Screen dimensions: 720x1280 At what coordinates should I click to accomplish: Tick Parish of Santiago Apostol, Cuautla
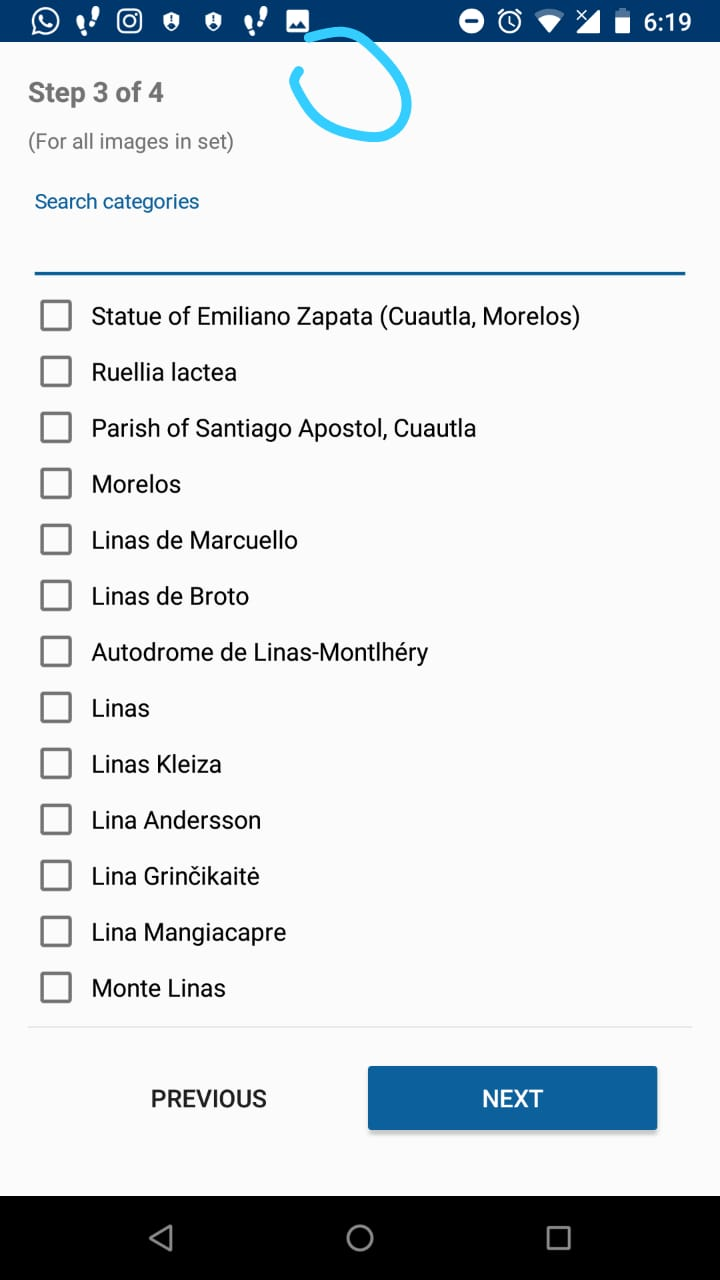coord(56,428)
